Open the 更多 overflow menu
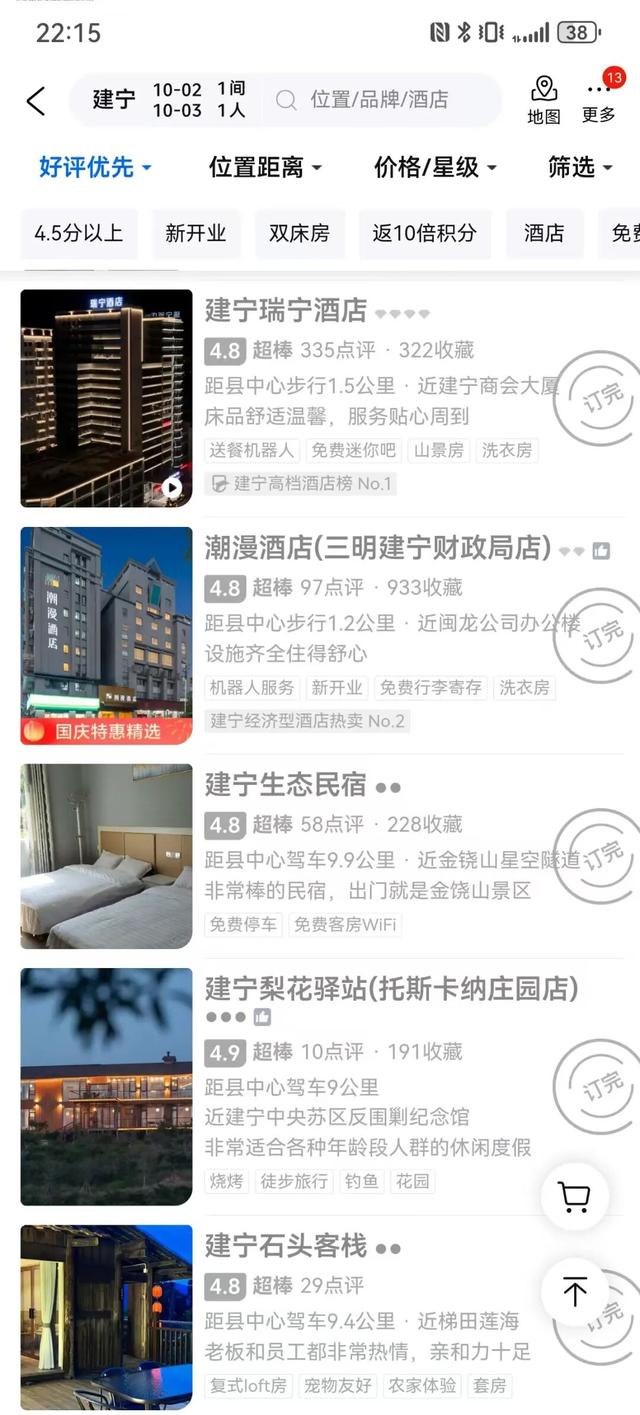The image size is (640, 1415). click(x=599, y=100)
